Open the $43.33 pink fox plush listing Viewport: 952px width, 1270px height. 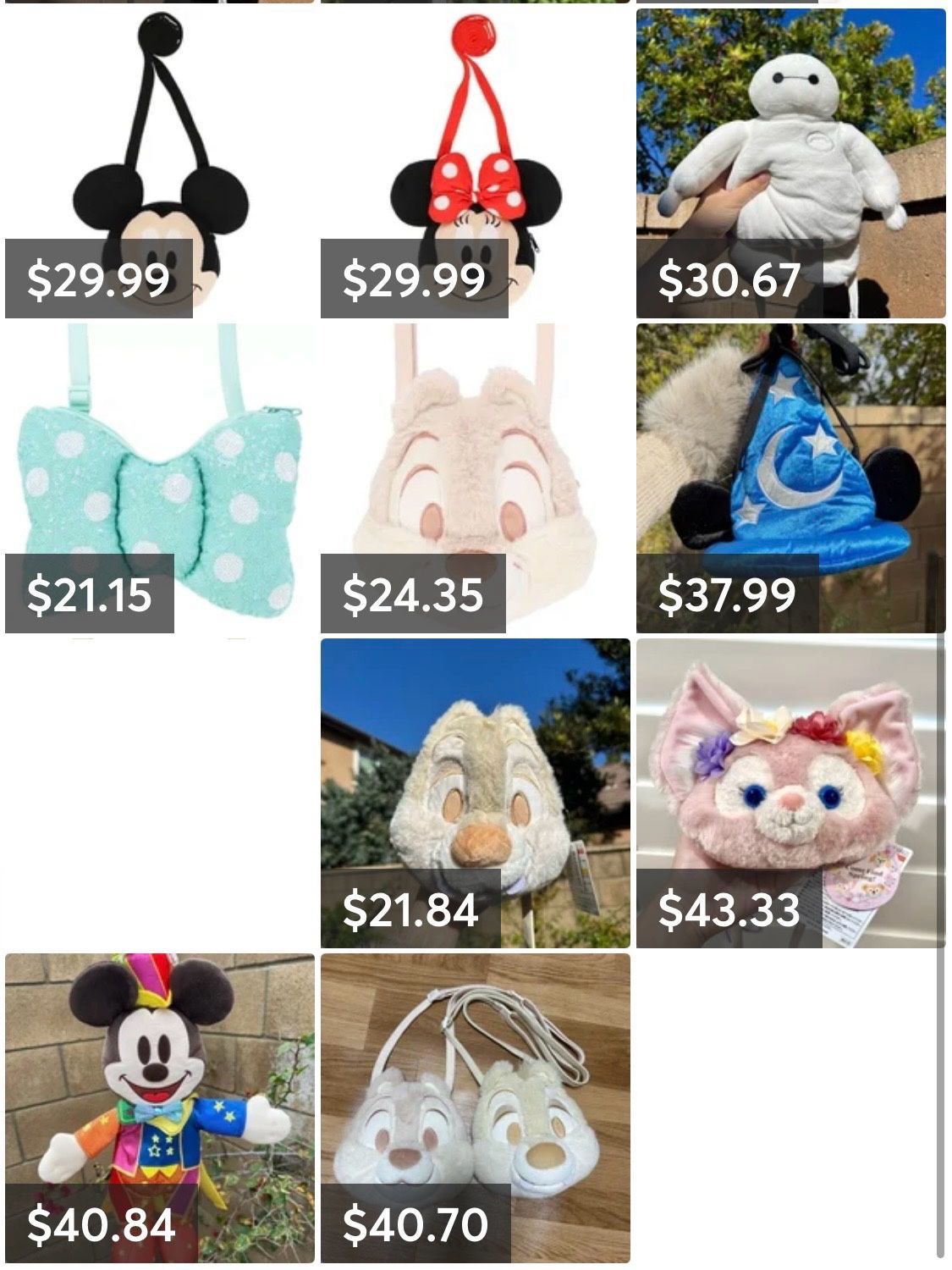pyautogui.click(x=790, y=792)
